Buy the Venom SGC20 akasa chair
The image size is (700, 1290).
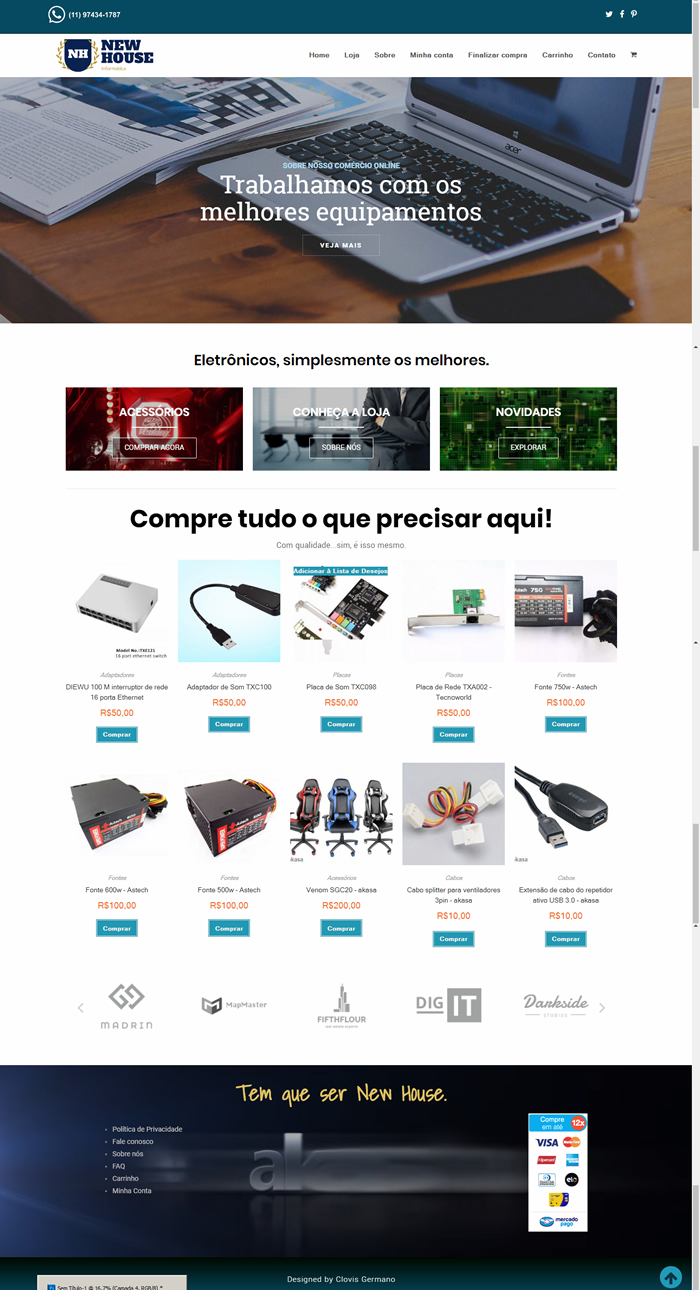point(341,928)
